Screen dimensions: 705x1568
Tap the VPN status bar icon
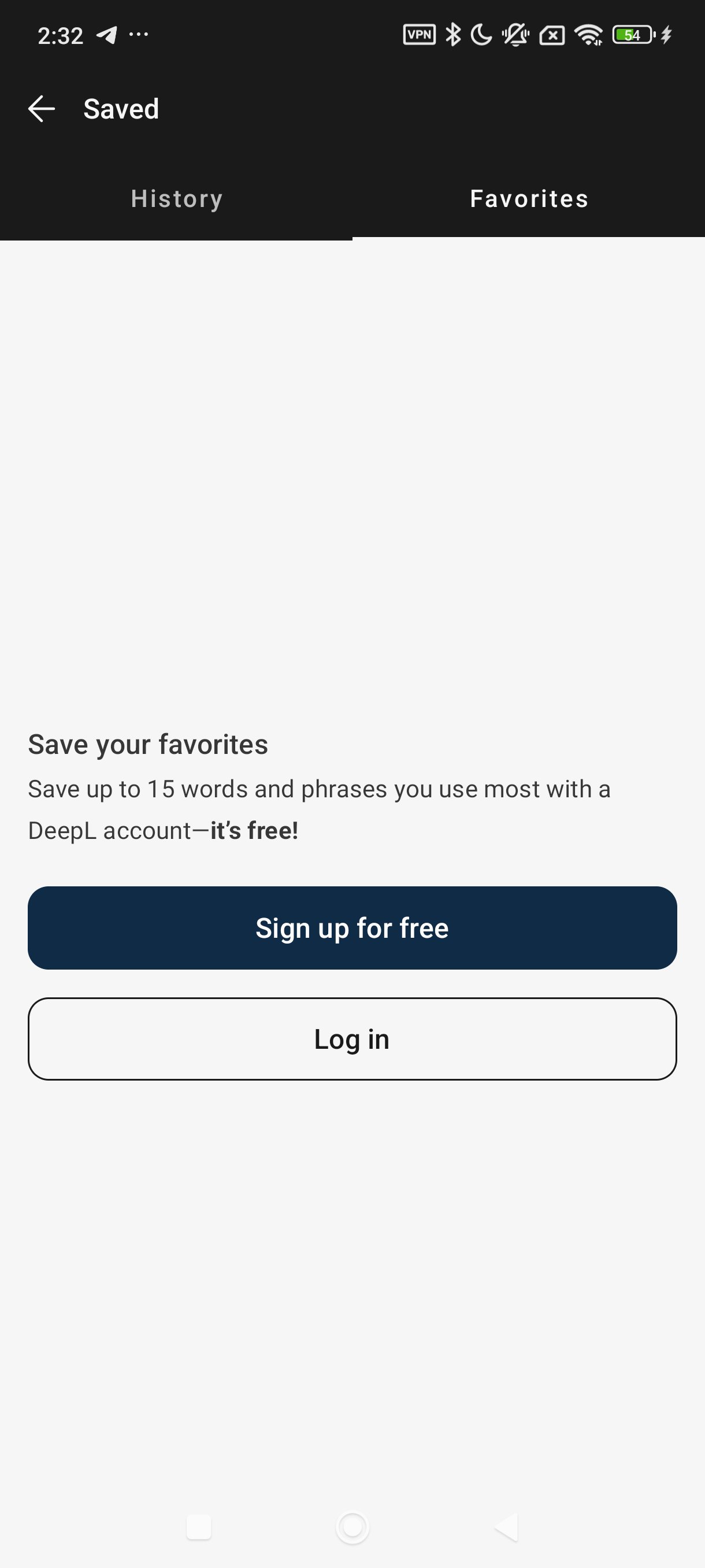(x=419, y=35)
